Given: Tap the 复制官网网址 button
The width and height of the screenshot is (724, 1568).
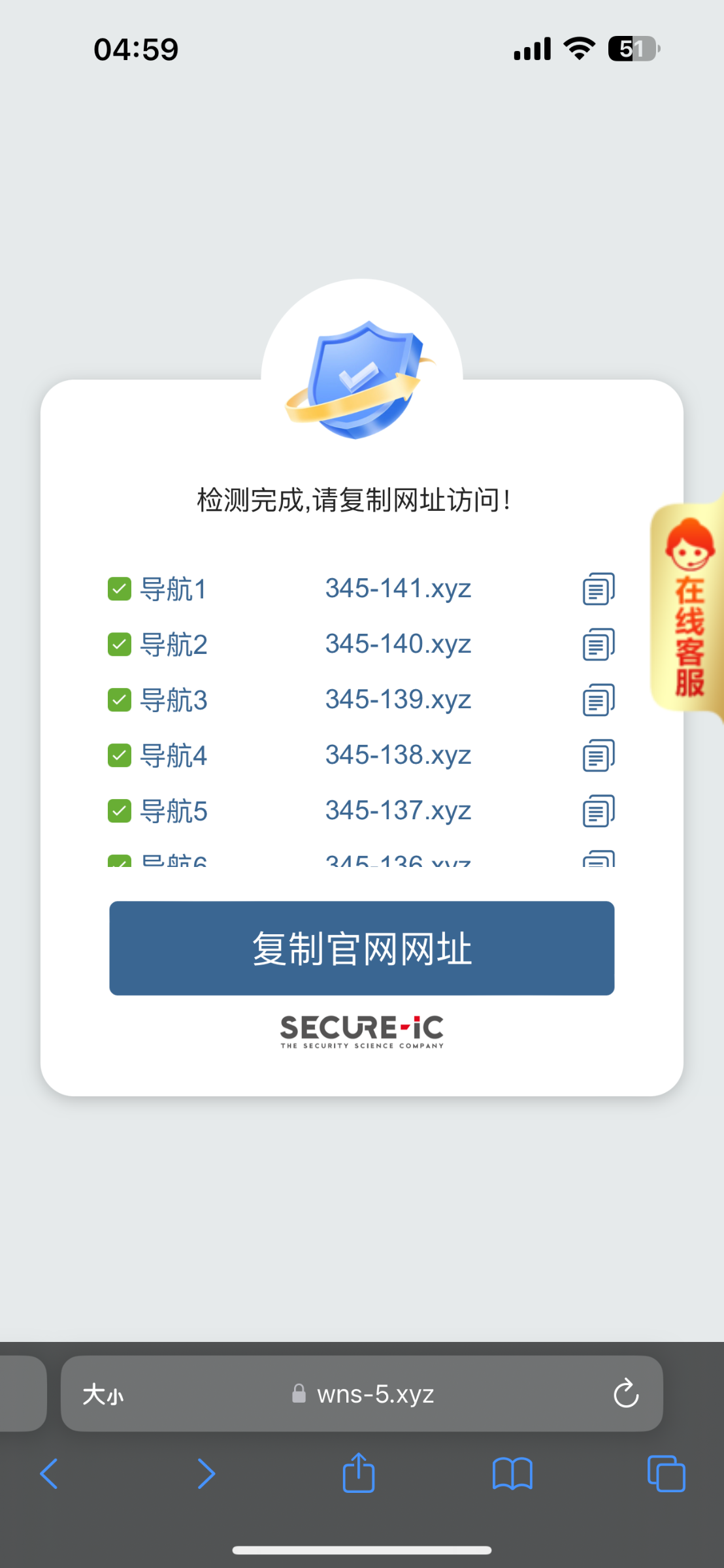Looking at the screenshot, I should pyautogui.click(x=362, y=949).
